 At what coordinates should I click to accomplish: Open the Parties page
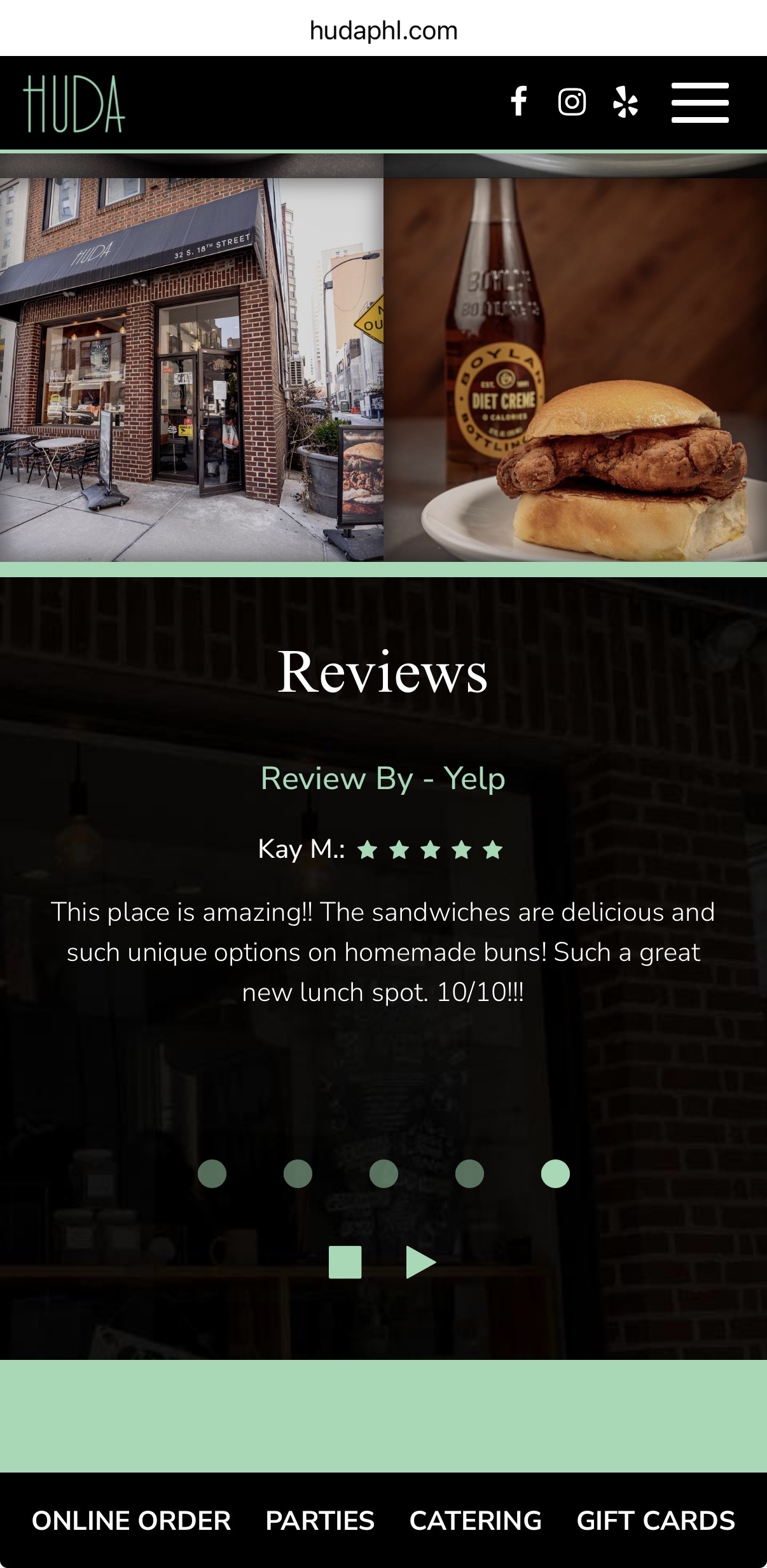click(x=320, y=1520)
